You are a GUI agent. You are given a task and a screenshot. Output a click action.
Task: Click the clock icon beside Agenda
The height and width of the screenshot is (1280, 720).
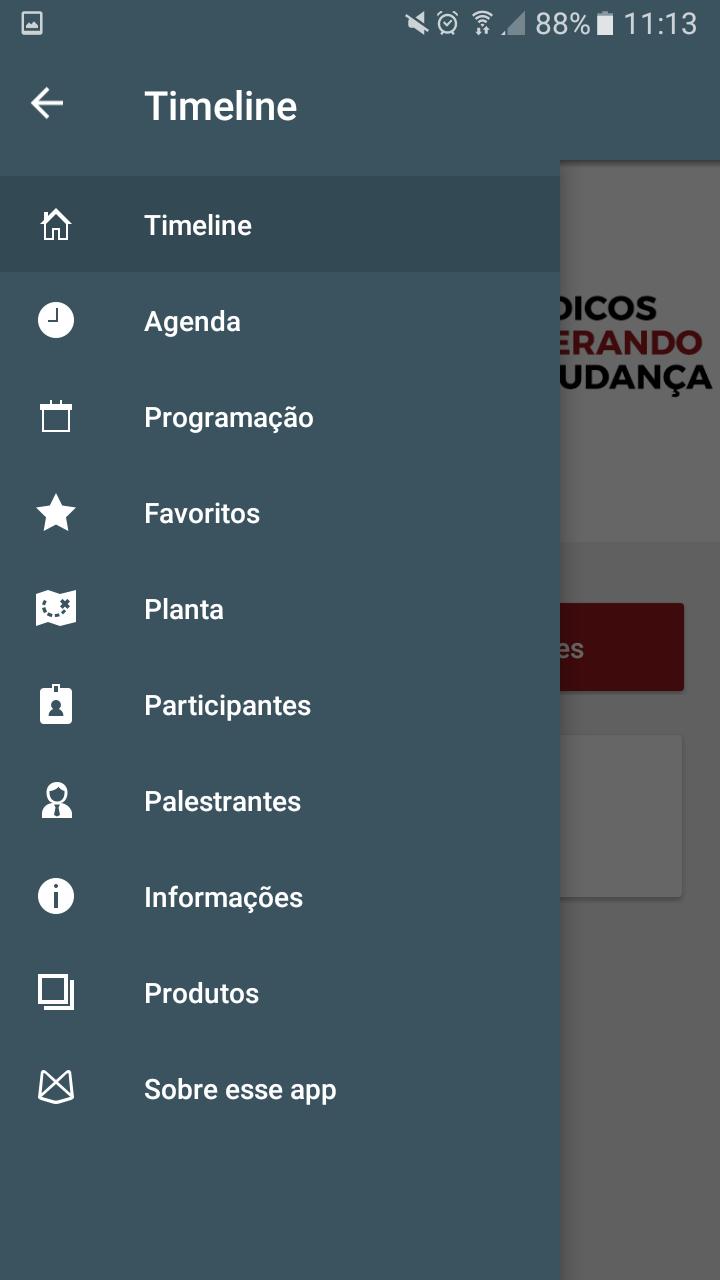coord(55,320)
